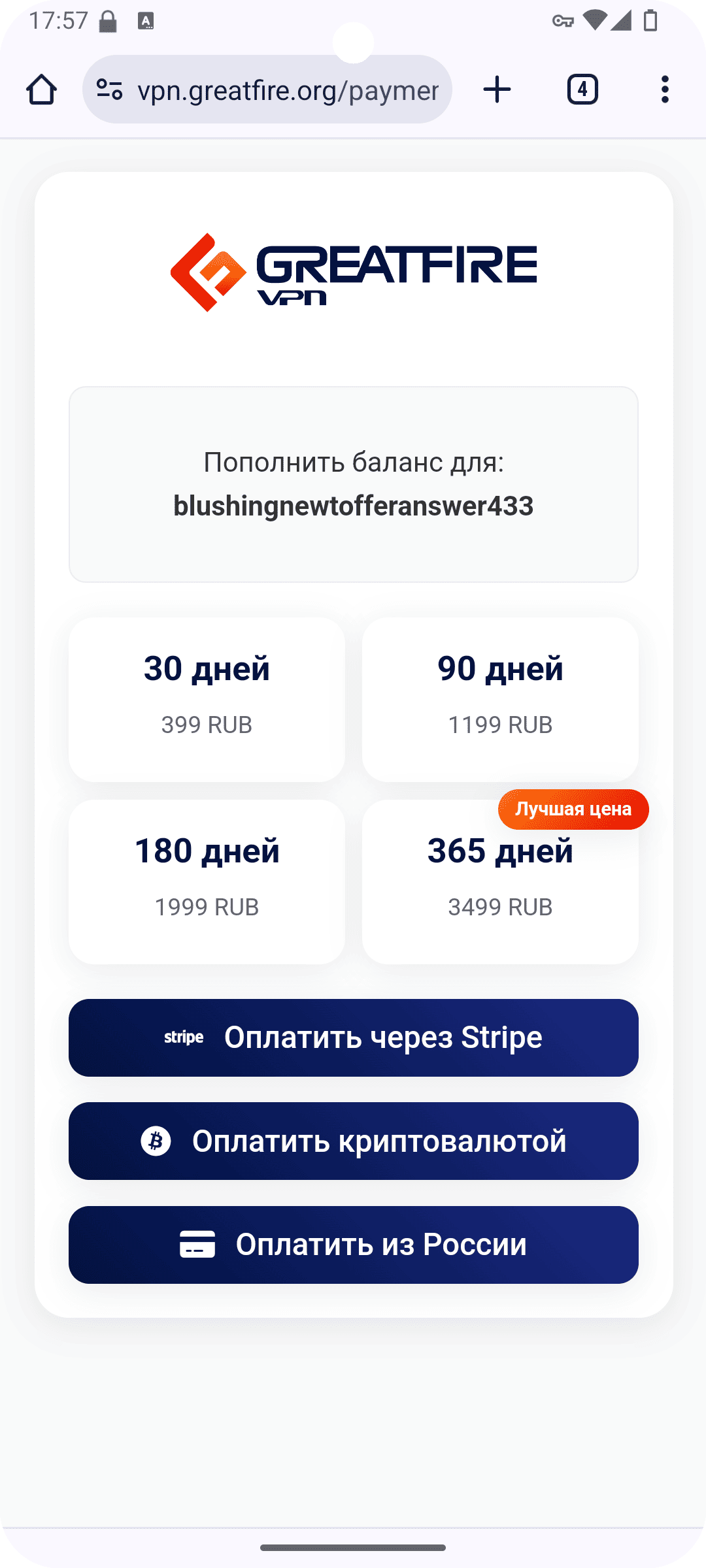Select the 30 дней plan
Screen dimensions: 706x1568
pos(207,696)
